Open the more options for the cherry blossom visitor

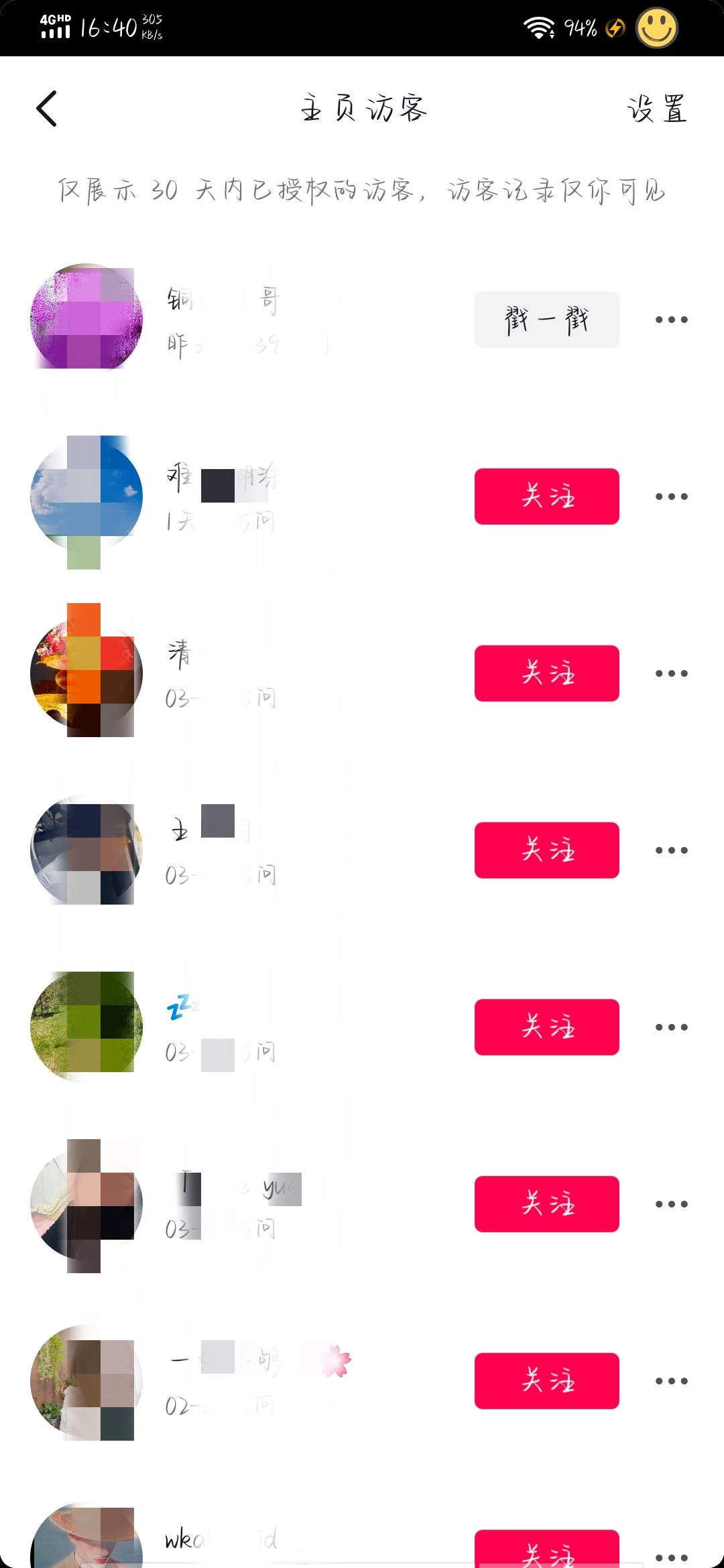click(x=671, y=1381)
